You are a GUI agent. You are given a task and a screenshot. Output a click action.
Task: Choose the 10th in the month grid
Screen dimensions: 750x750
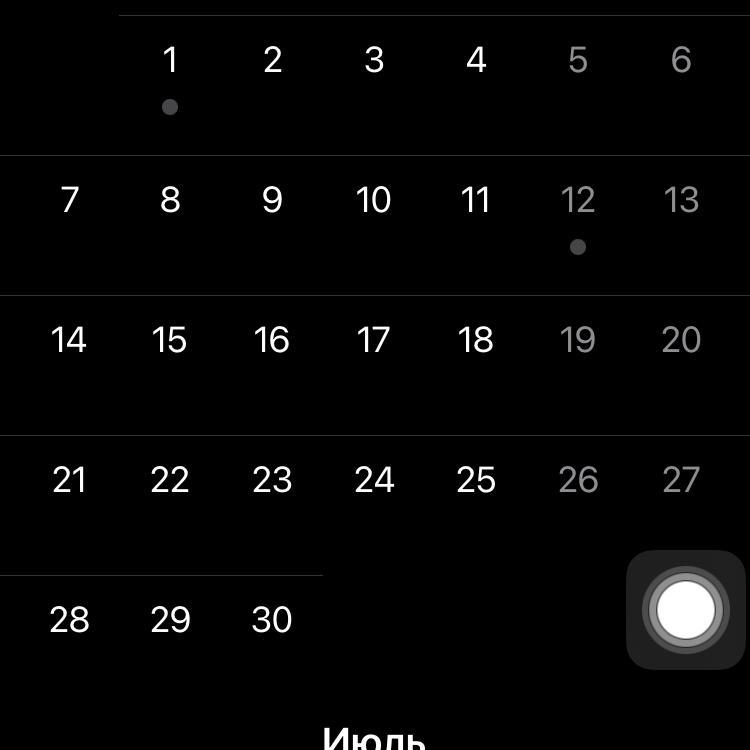coord(374,200)
